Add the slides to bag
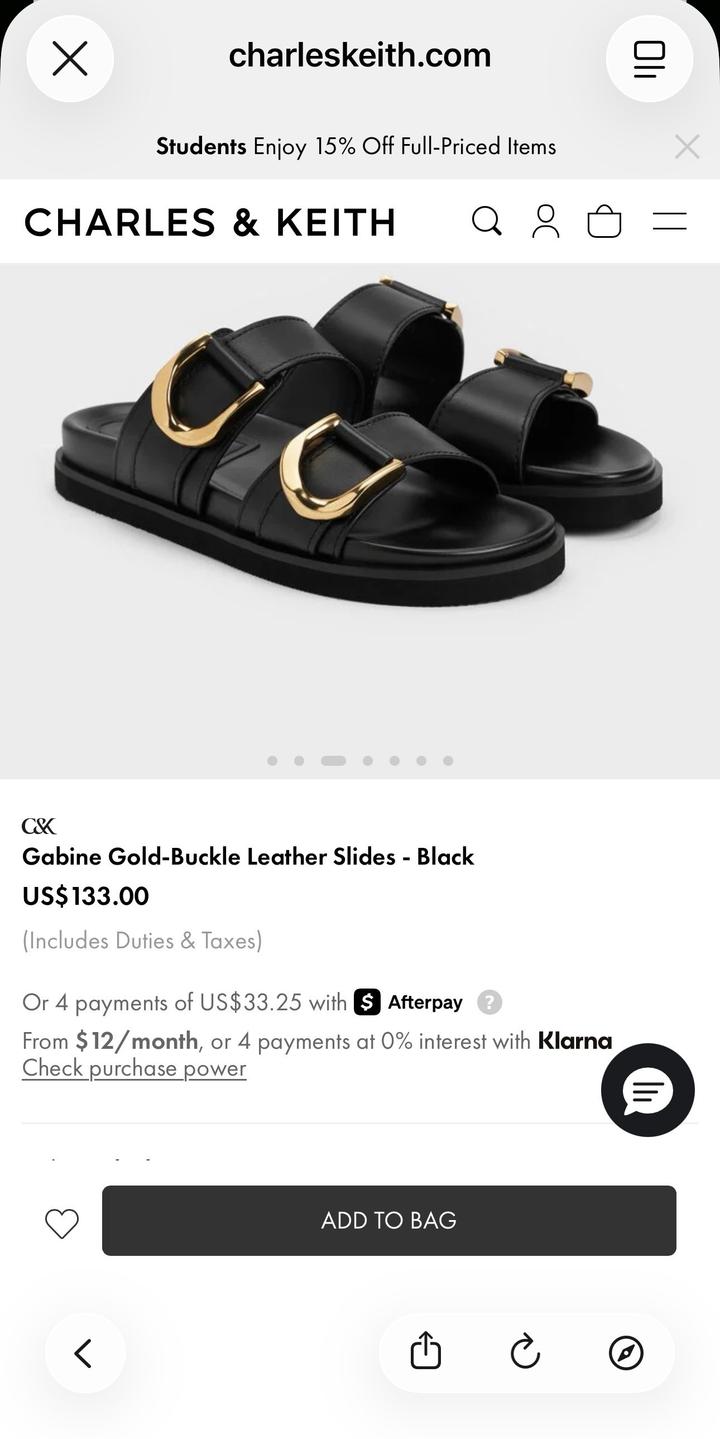This screenshot has height=1439, width=720. click(389, 1220)
